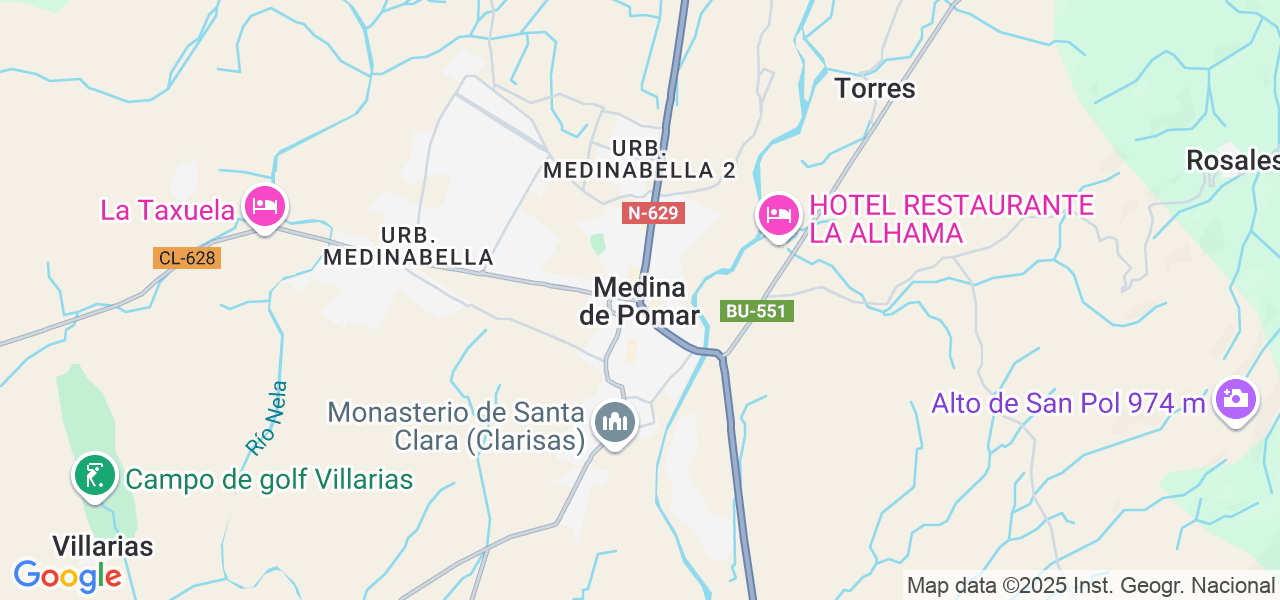Open the Campo de golf Villarias pin

94,476
